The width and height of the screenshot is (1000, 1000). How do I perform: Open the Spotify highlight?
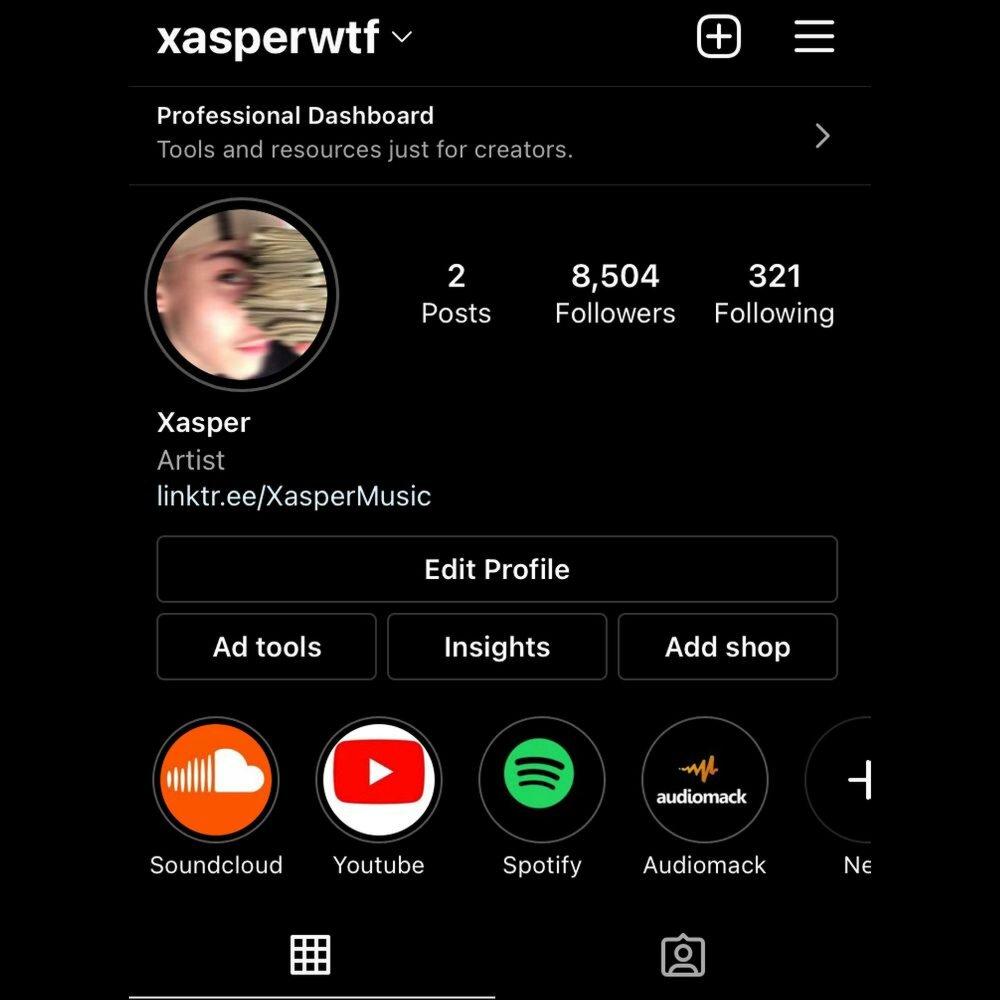[541, 779]
